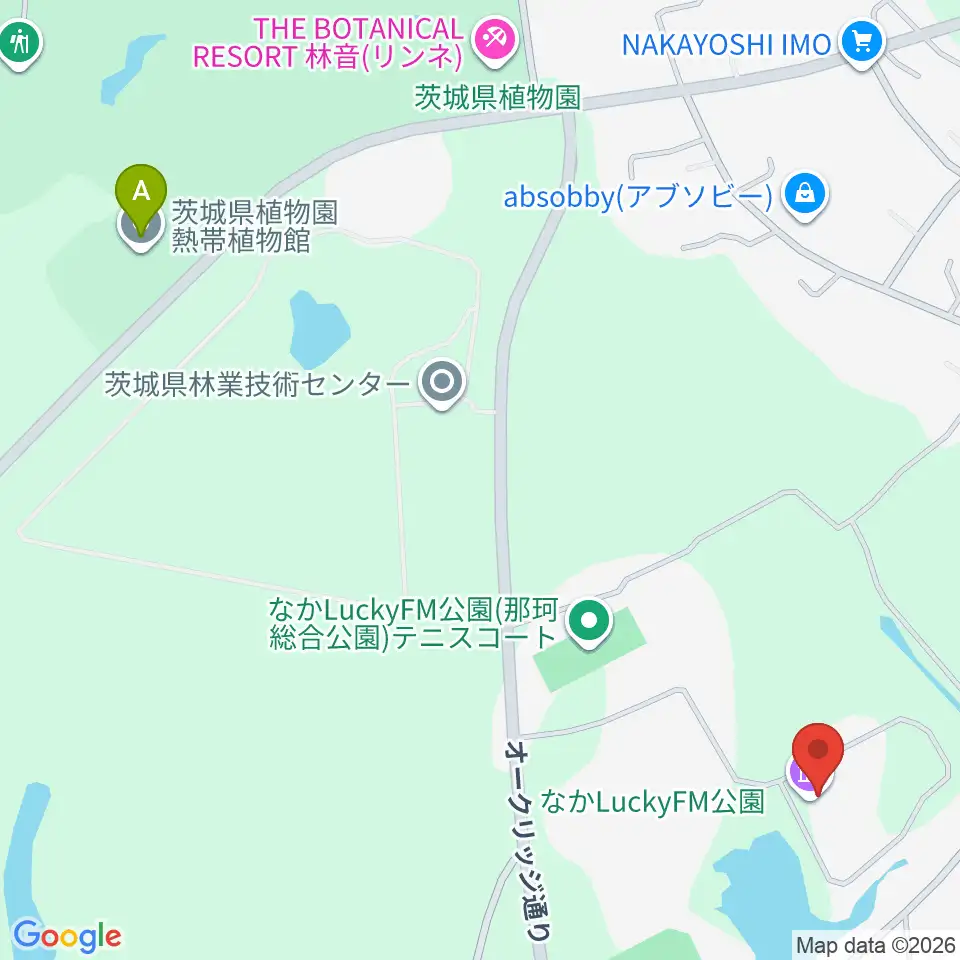
Task: Tap the absobby(アブソビー) shopping bag pin
Action: coord(805,196)
